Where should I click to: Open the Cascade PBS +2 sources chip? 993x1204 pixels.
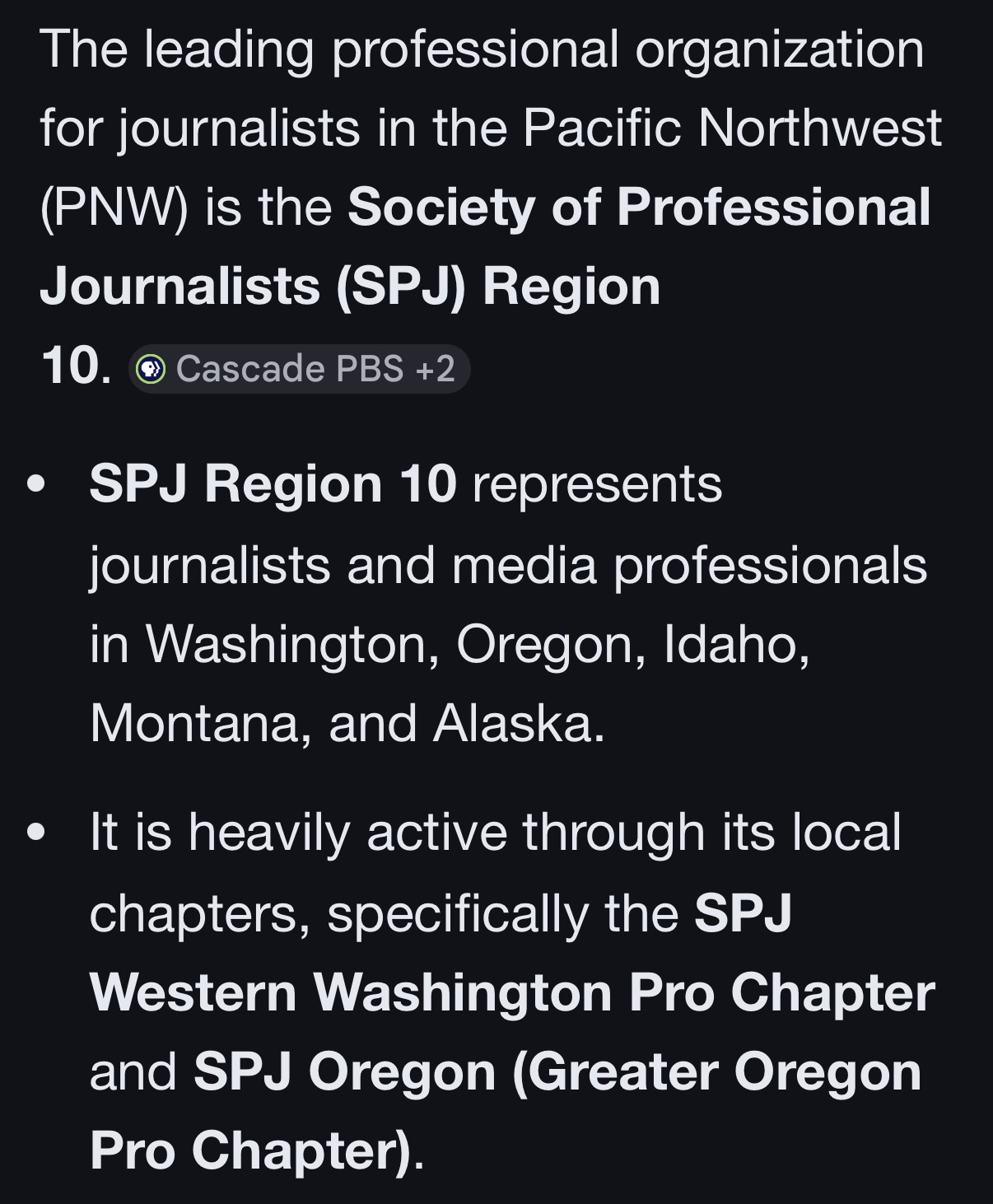click(300, 369)
